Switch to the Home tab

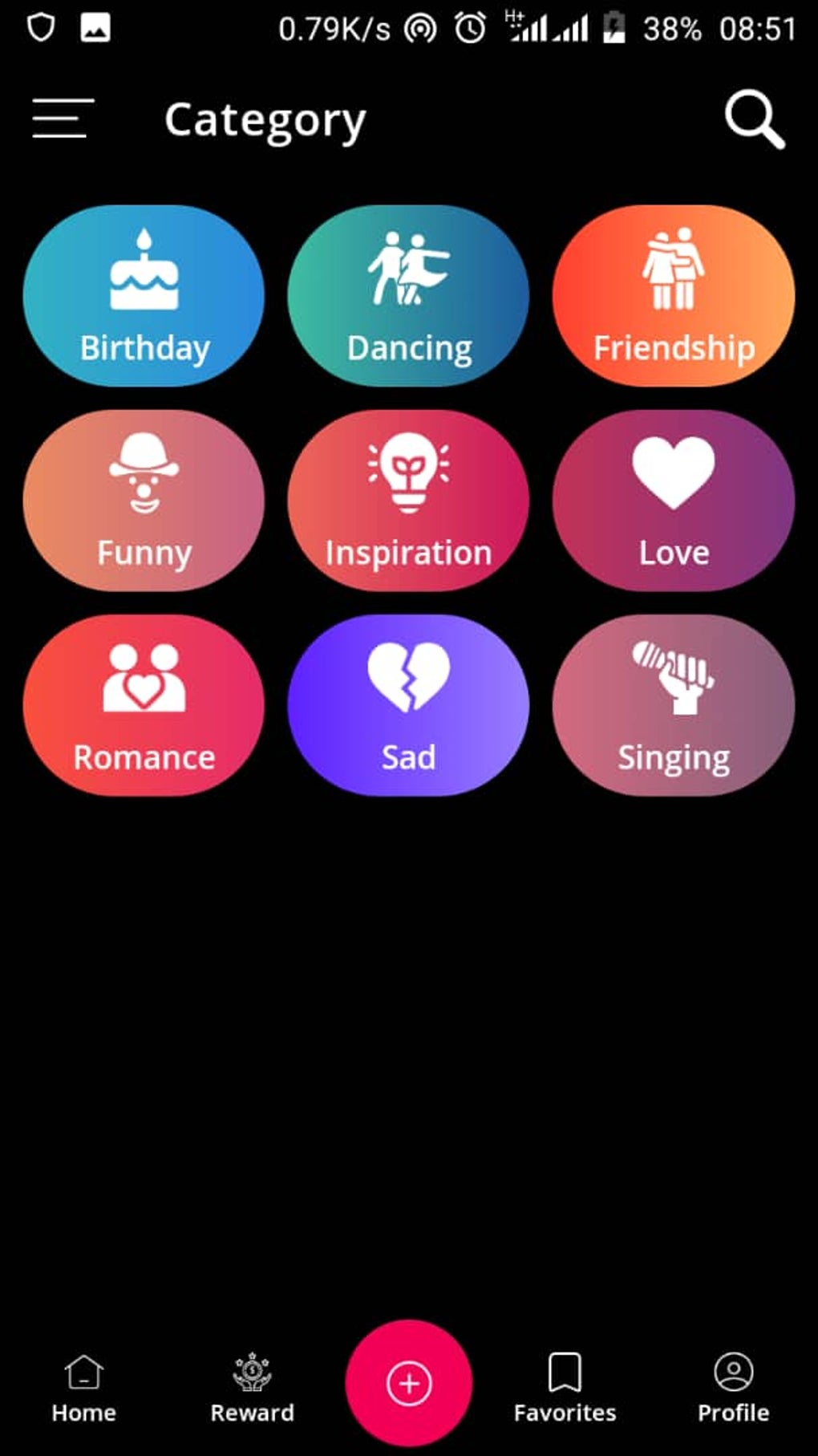(83, 1384)
